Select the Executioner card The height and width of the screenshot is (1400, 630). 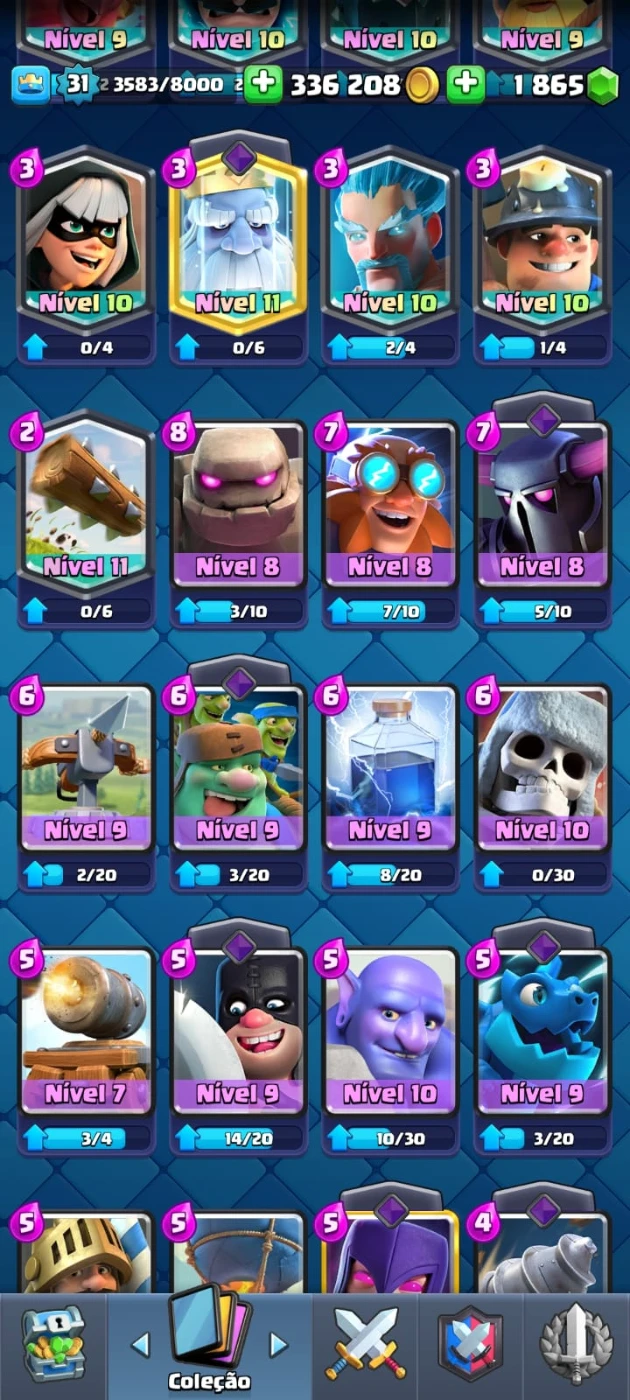click(x=238, y=1037)
